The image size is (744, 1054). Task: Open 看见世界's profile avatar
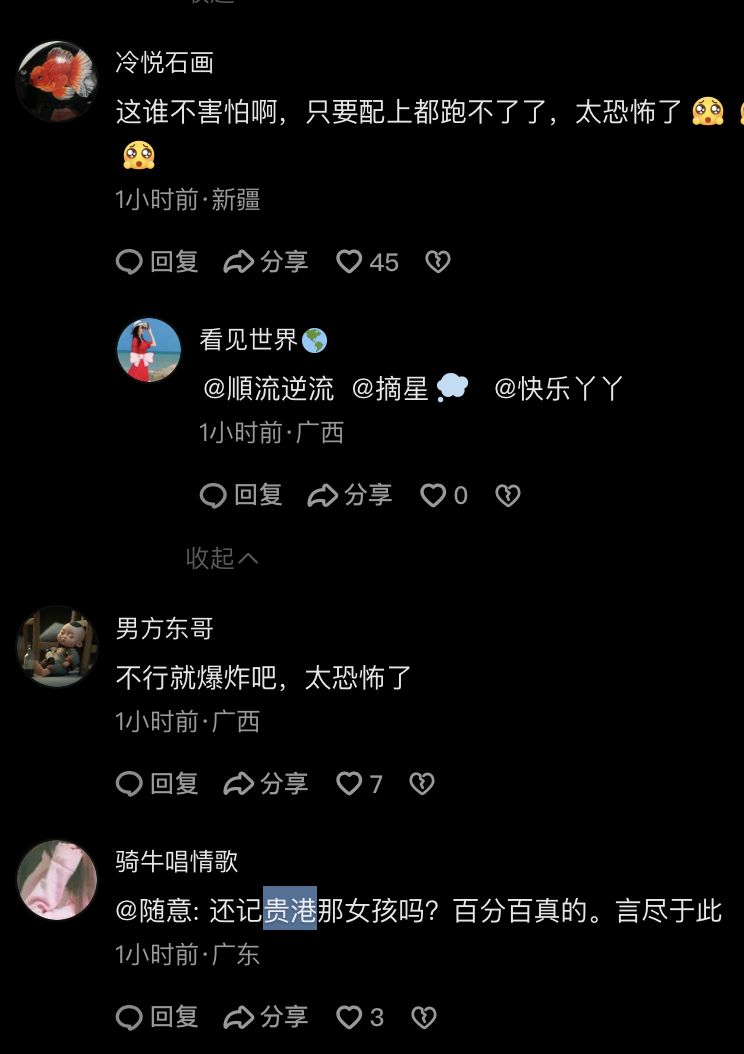click(x=150, y=350)
